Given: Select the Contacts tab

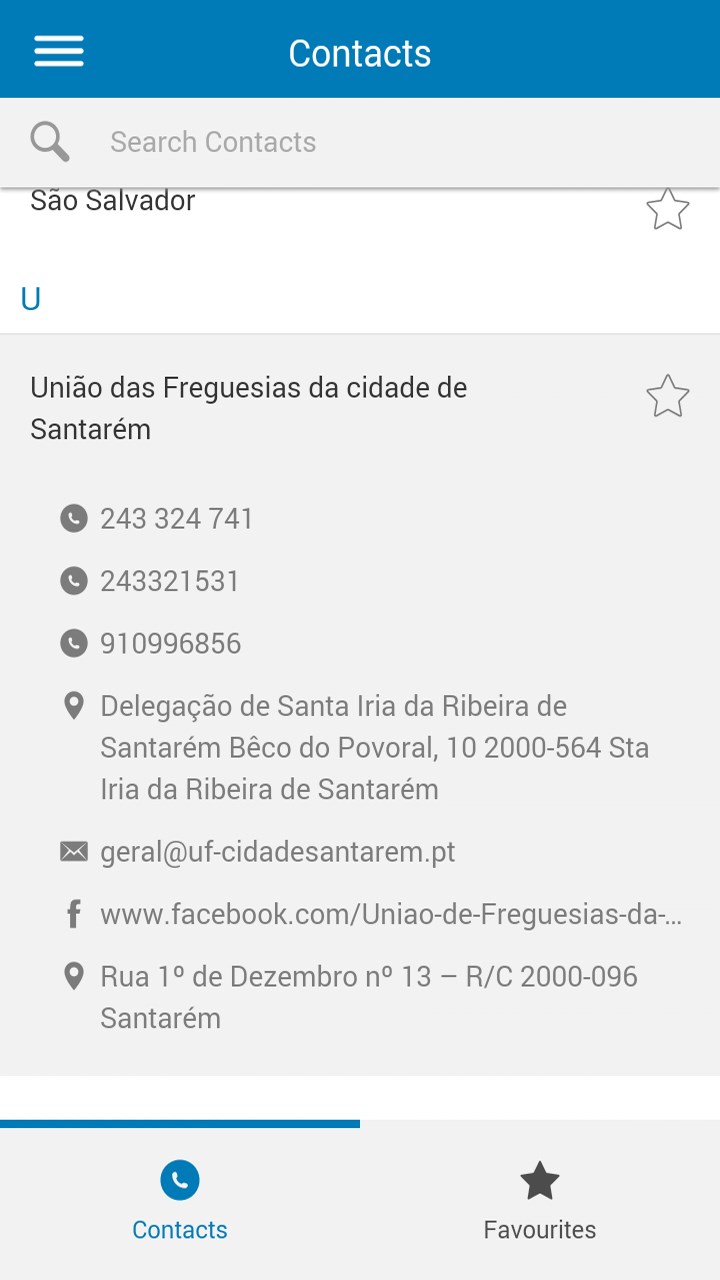Looking at the screenshot, I should (180, 1202).
